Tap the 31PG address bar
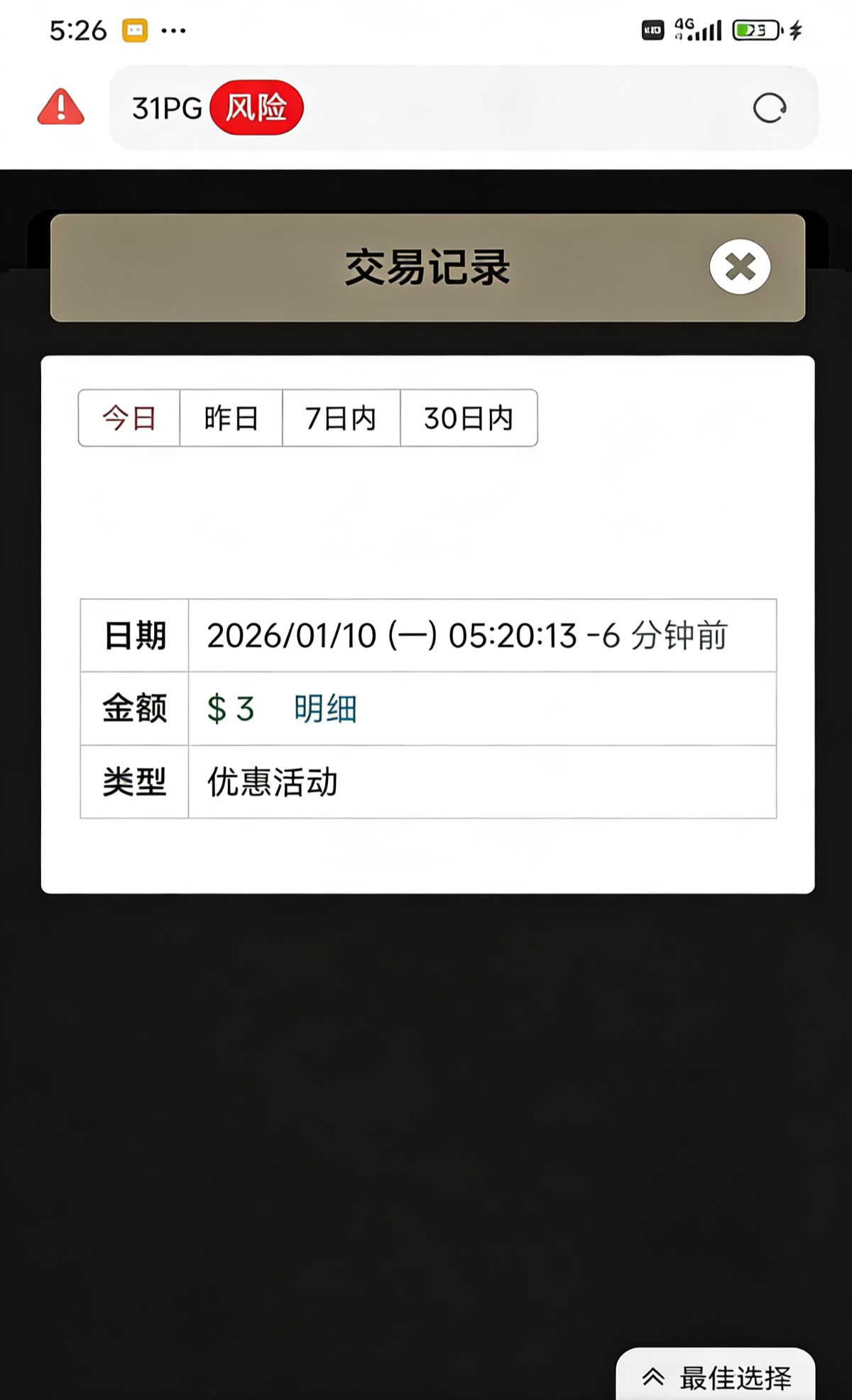The image size is (852, 1400). pyautogui.click(x=497, y=109)
